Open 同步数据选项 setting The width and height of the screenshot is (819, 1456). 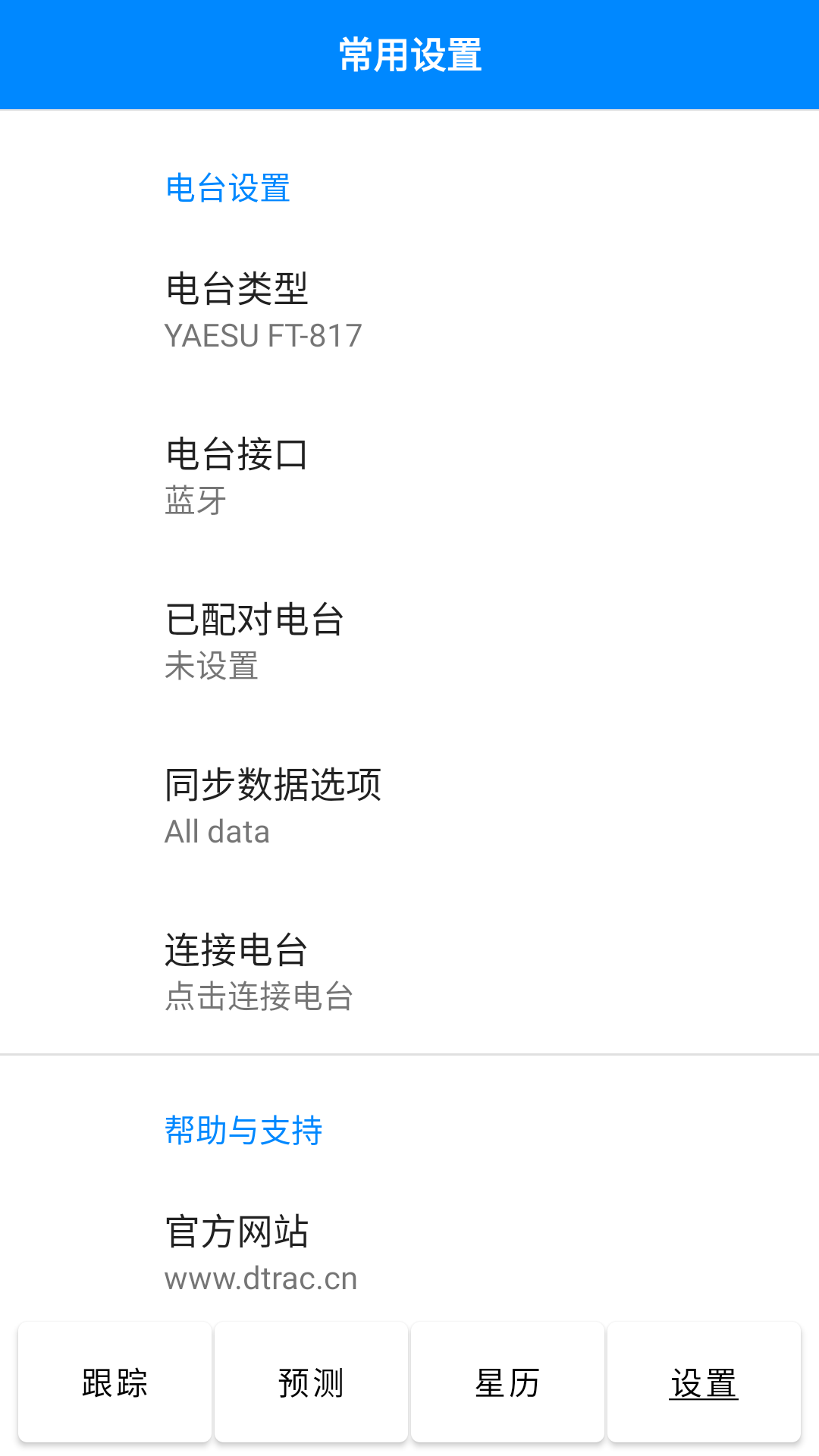(x=409, y=807)
